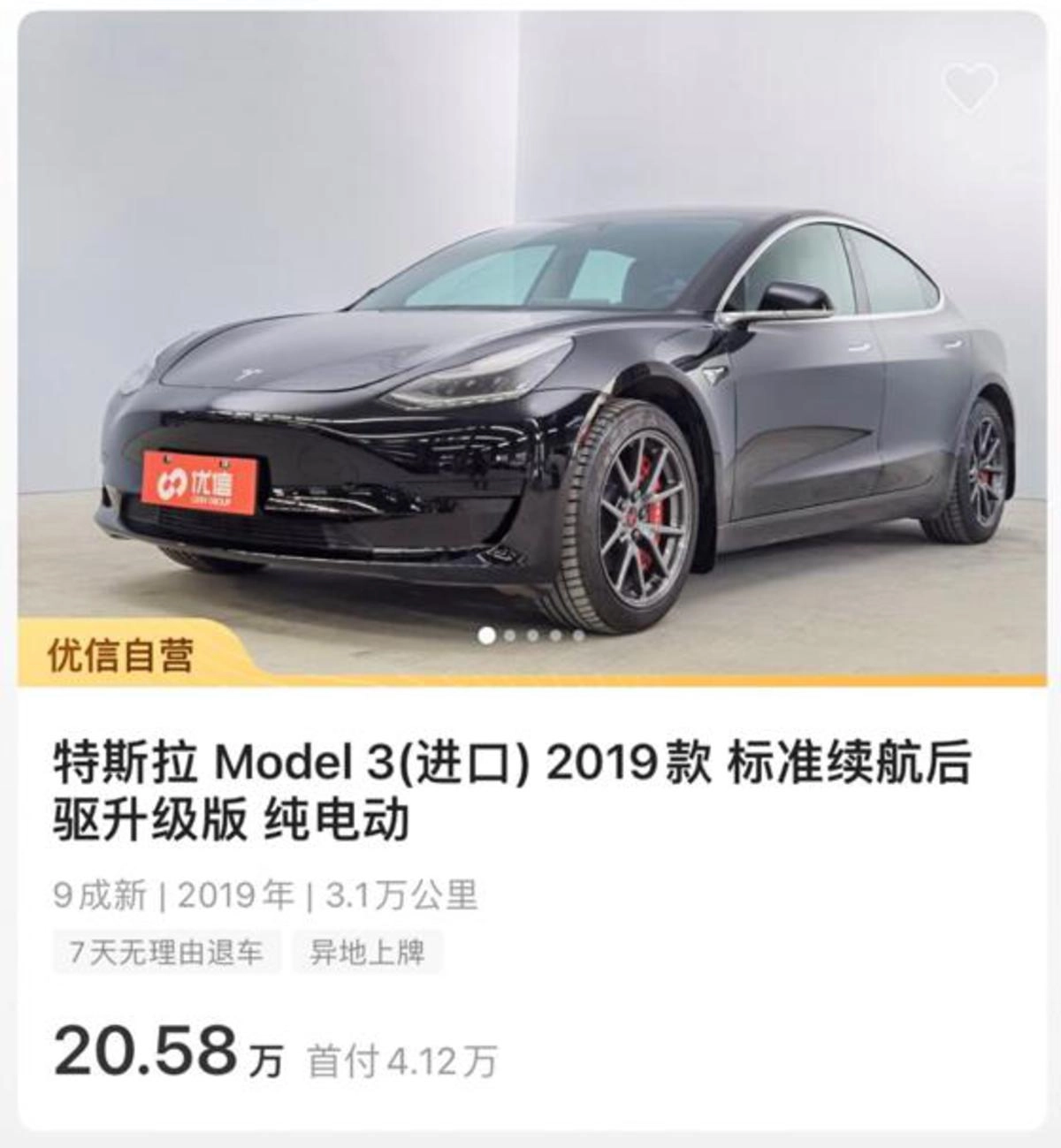The image size is (1061, 1148).
Task: Open the Tesla Model 3 2019 listing card
Action: (513, 791)
